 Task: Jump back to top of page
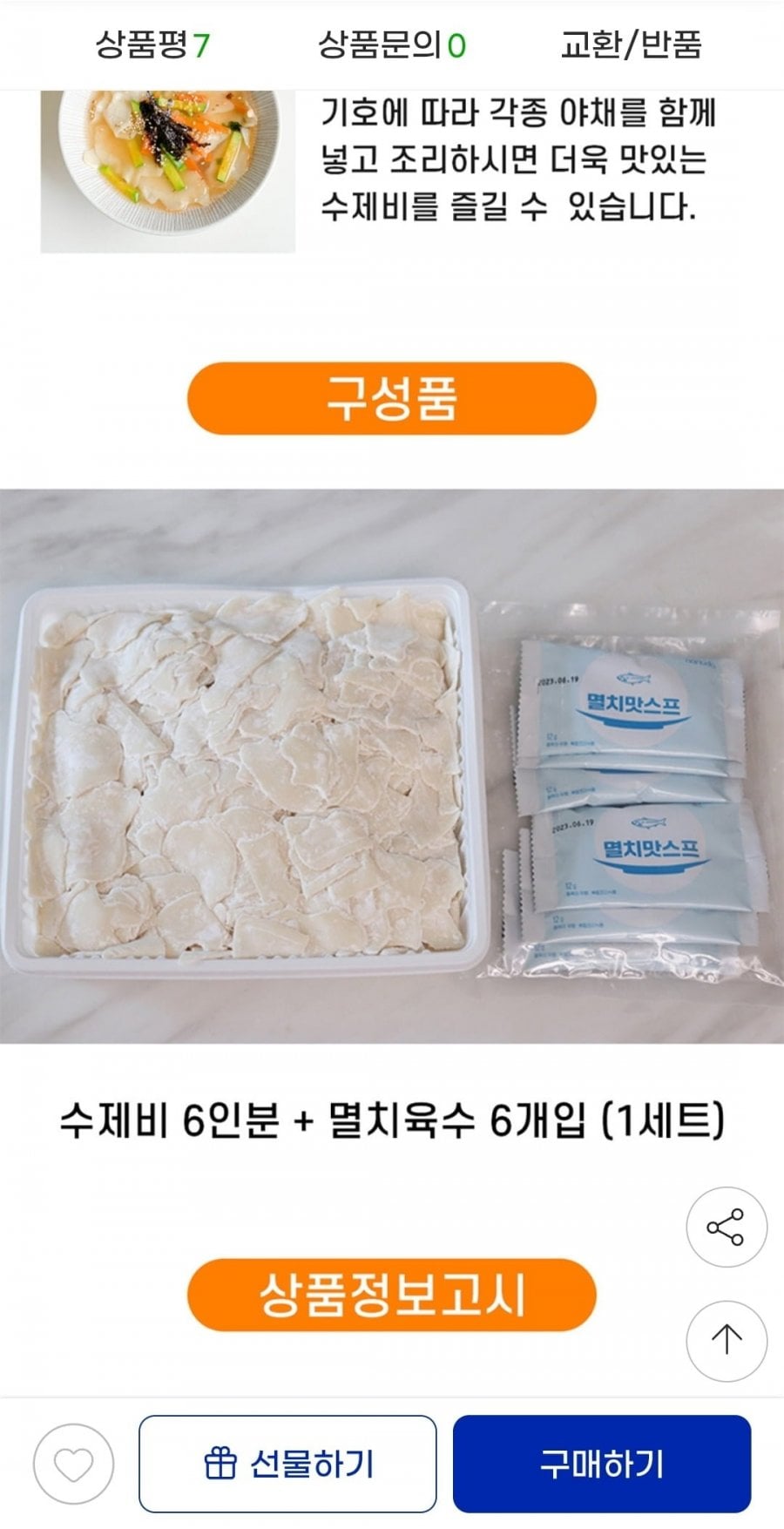point(726,1340)
